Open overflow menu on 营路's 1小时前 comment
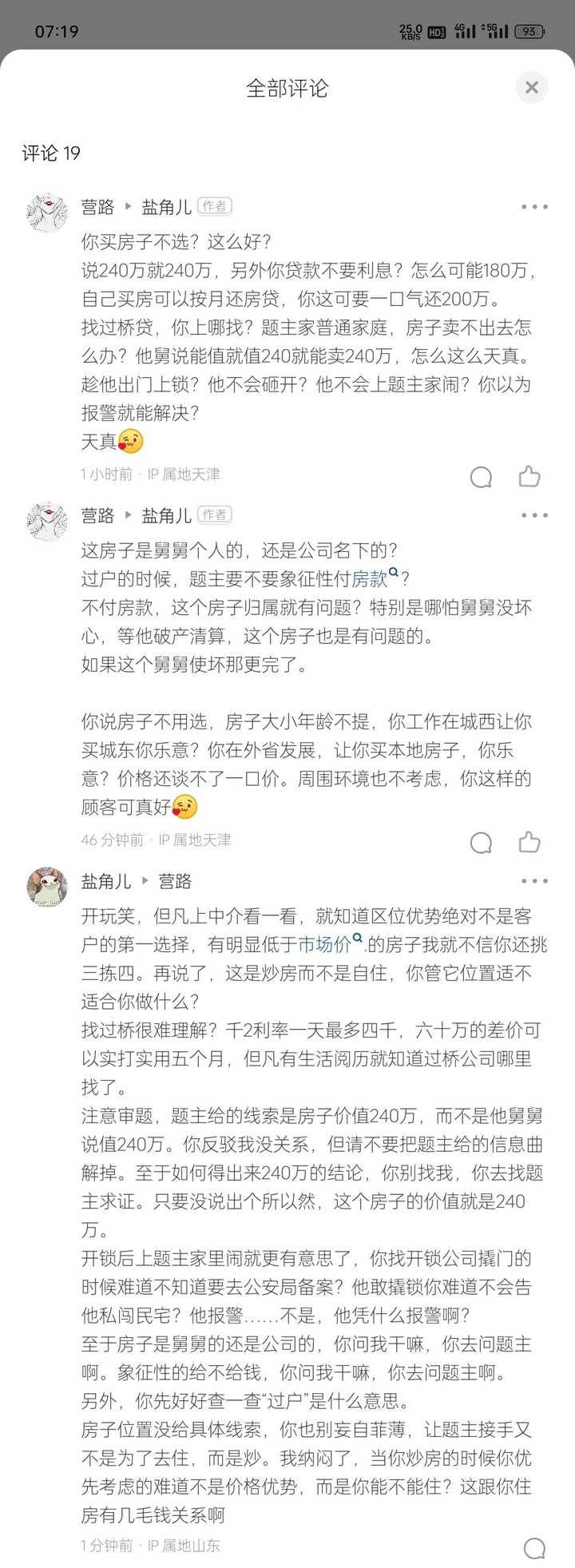 534,207
